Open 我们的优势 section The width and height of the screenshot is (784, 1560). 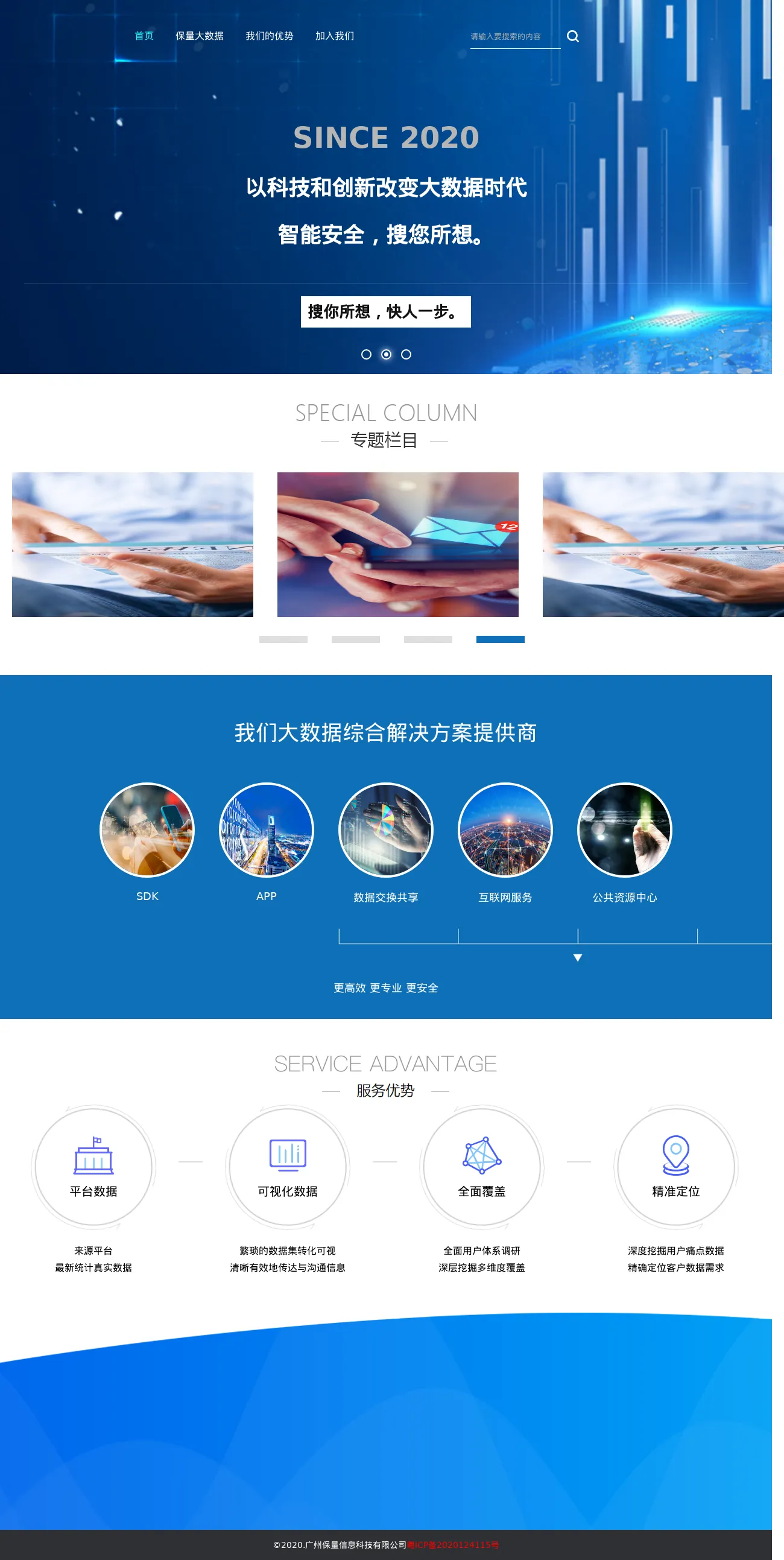(x=269, y=36)
